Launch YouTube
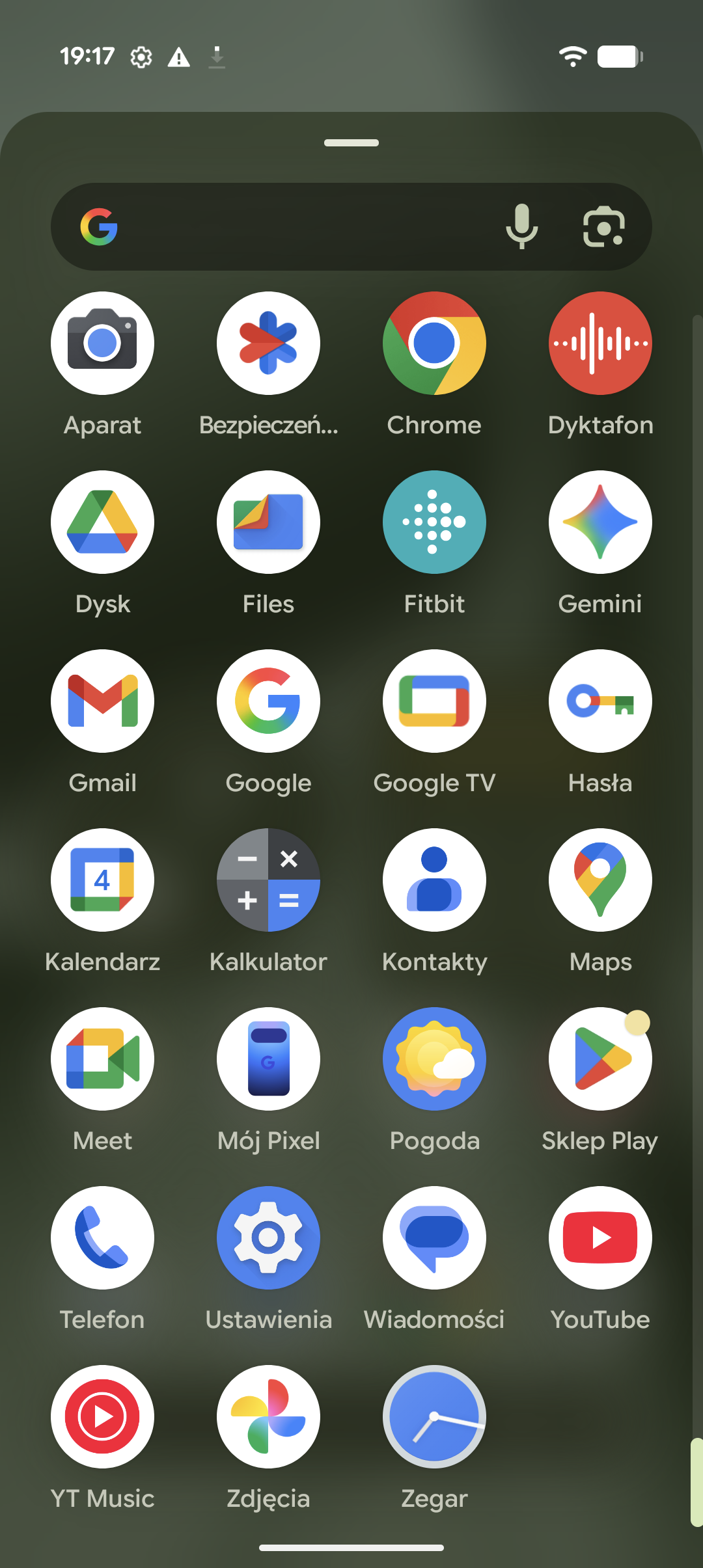703x1568 pixels. (600, 1238)
